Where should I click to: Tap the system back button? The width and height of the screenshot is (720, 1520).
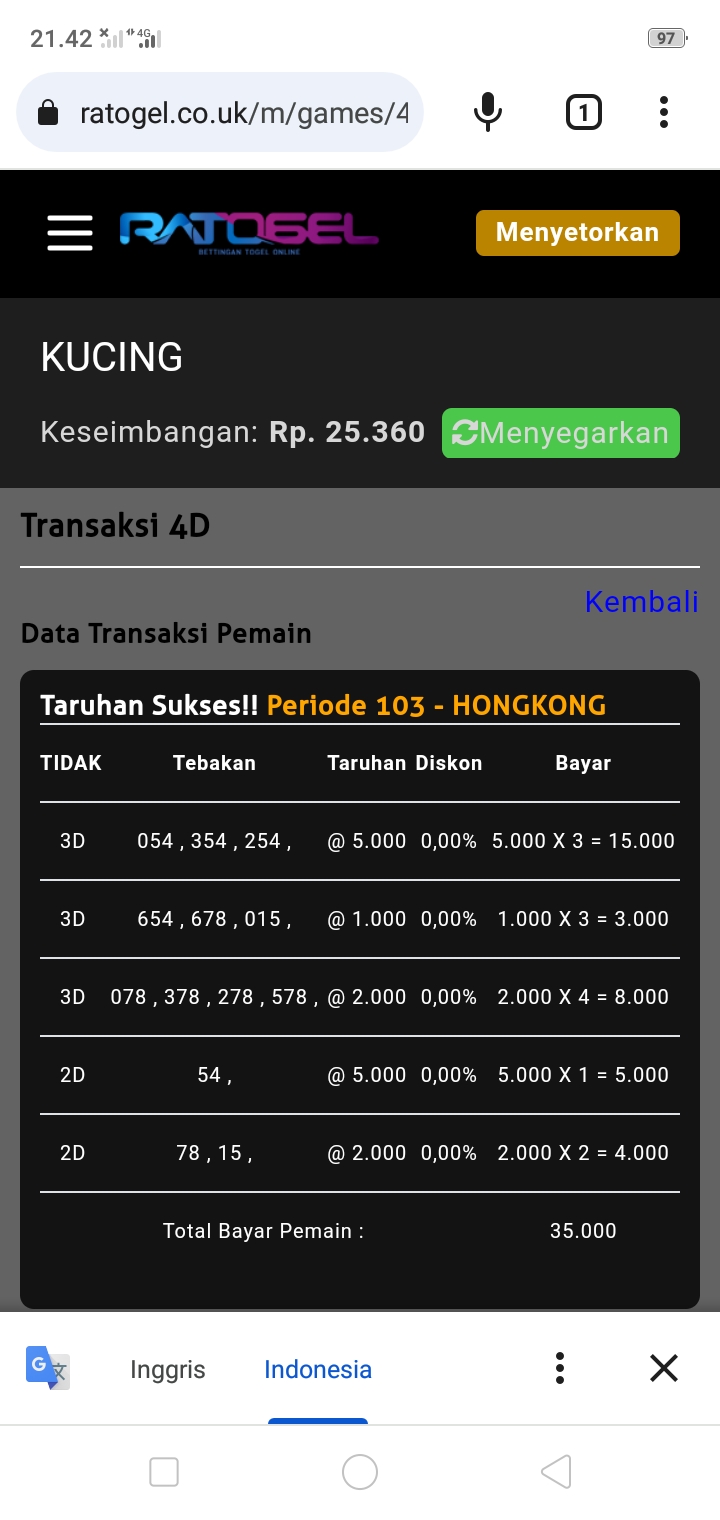tap(556, 1472)
